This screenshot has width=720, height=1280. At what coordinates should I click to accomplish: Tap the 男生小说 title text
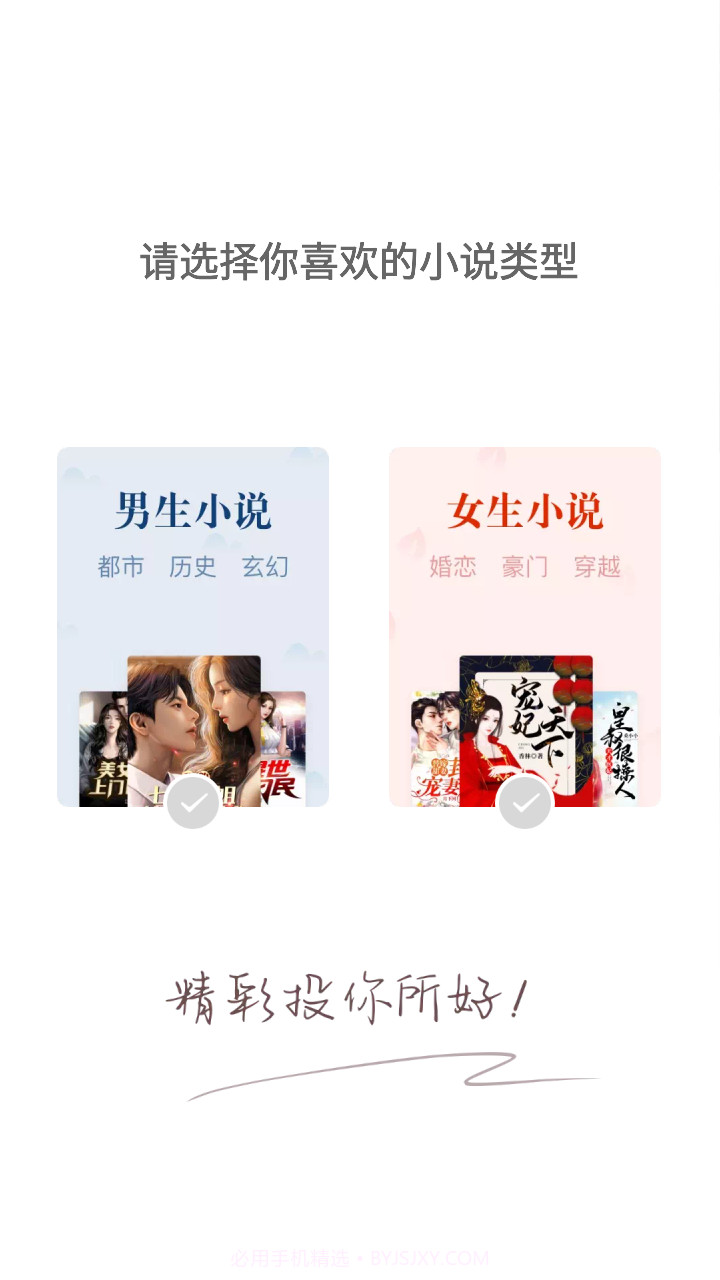click(x=192, y=510)
